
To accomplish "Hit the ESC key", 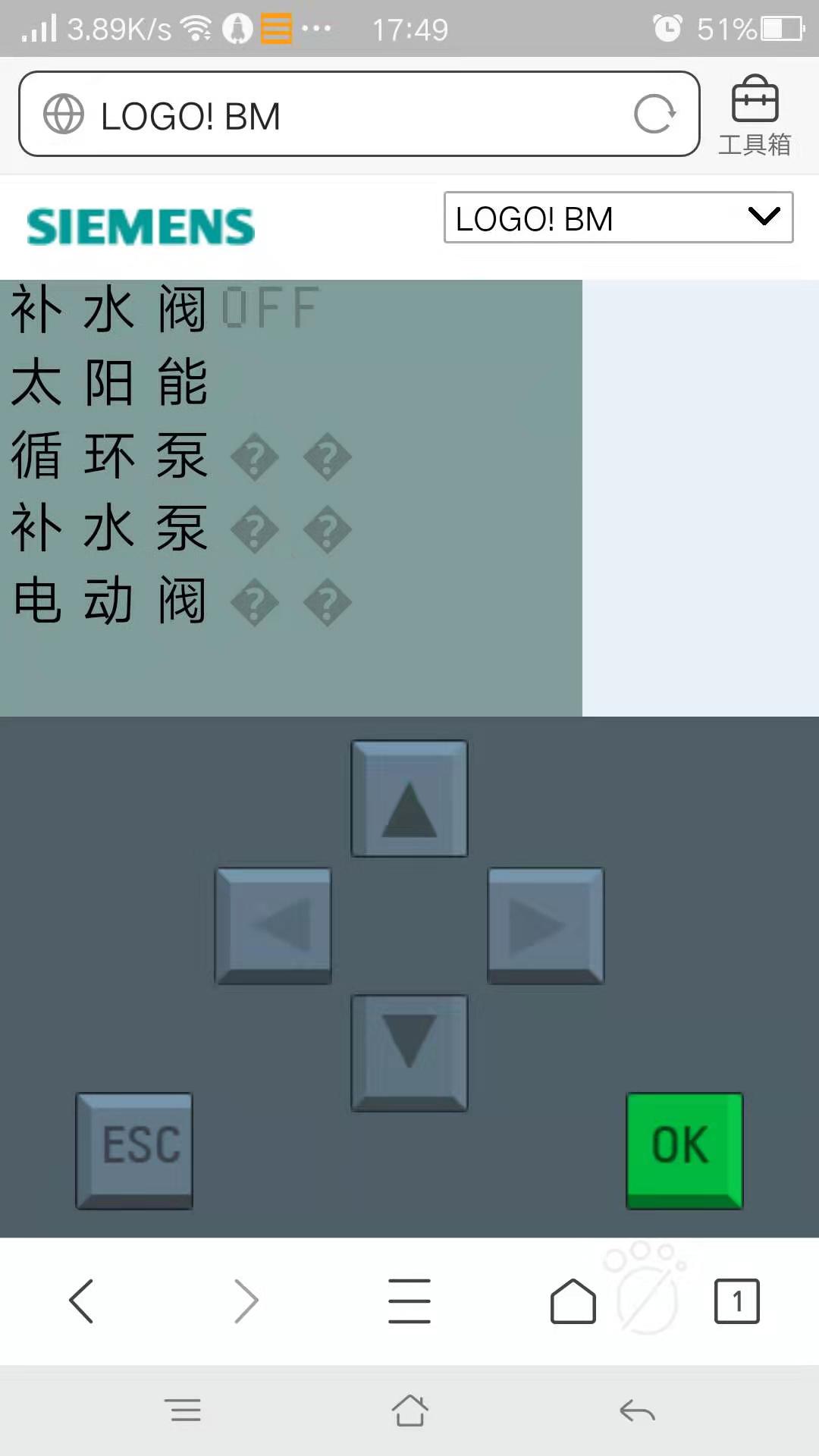I will click(x=134, y=1150).
